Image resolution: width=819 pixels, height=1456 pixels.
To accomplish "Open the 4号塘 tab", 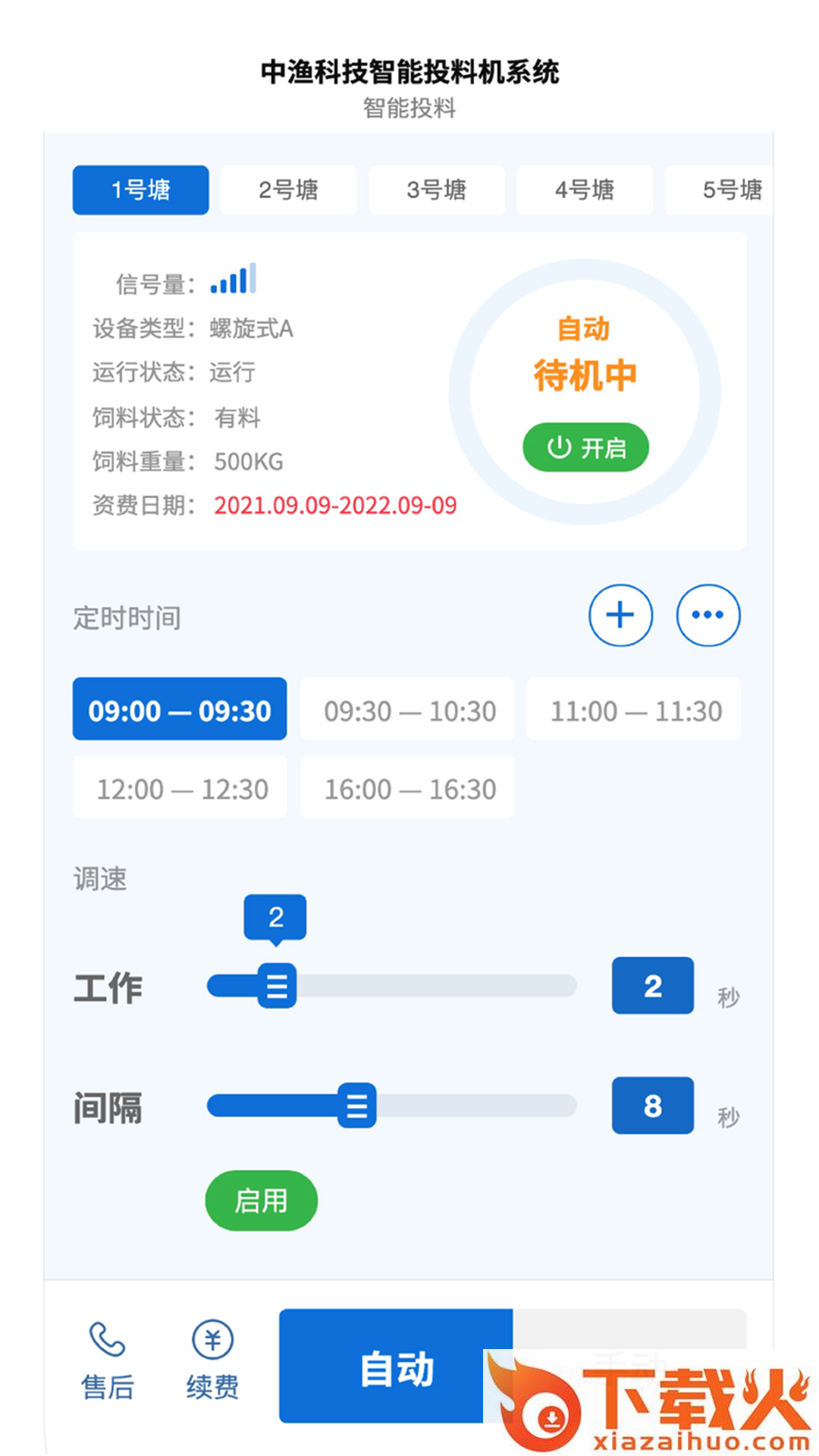I will [x=584, y=190].
